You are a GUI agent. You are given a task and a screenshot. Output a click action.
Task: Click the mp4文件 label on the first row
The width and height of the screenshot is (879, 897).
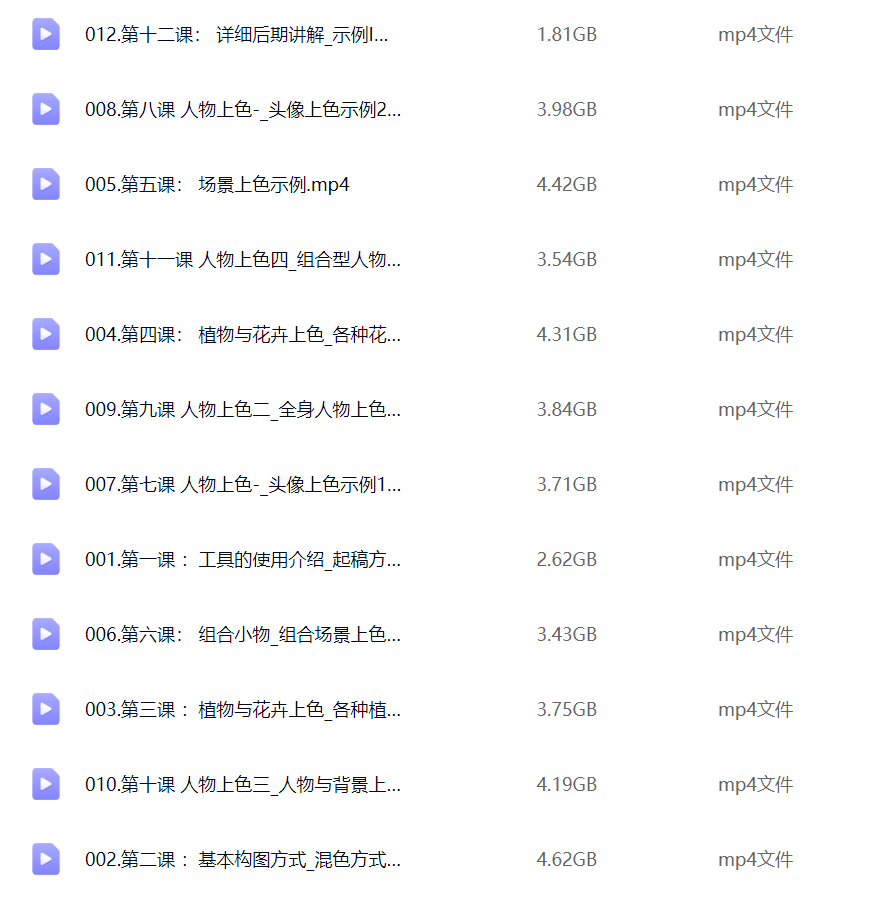tap(754, 34)
